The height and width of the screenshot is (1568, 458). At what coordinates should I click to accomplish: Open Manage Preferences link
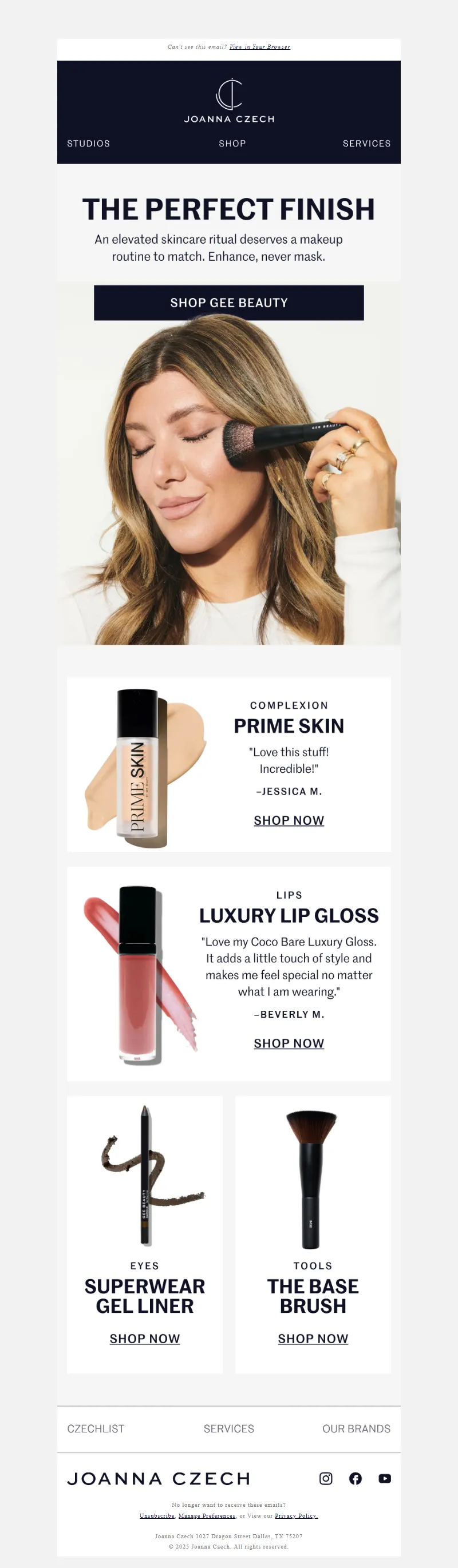pyautogui.click(x=207, y=1515)
